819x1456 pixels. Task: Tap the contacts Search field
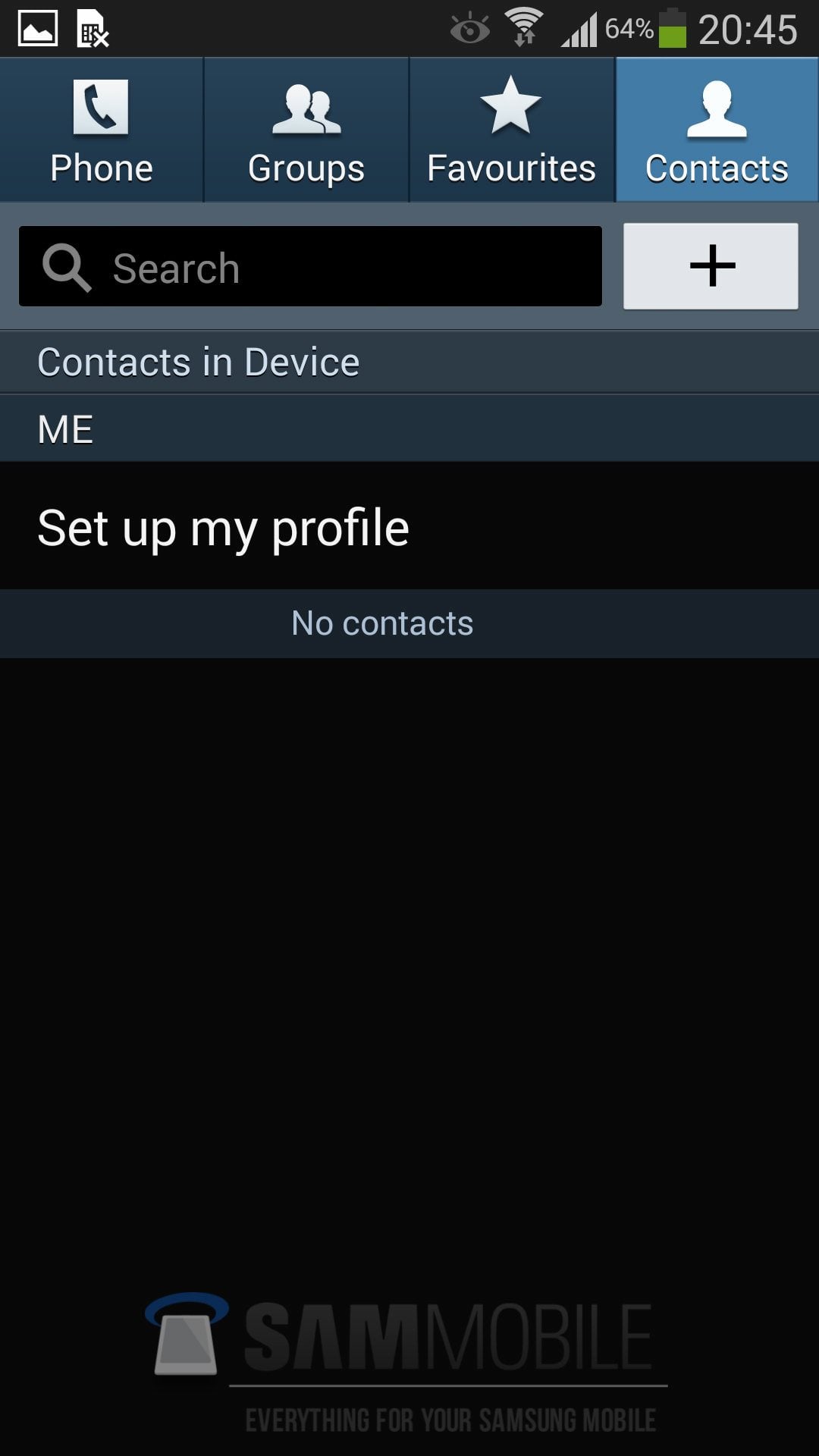click(x=311, y=267)
